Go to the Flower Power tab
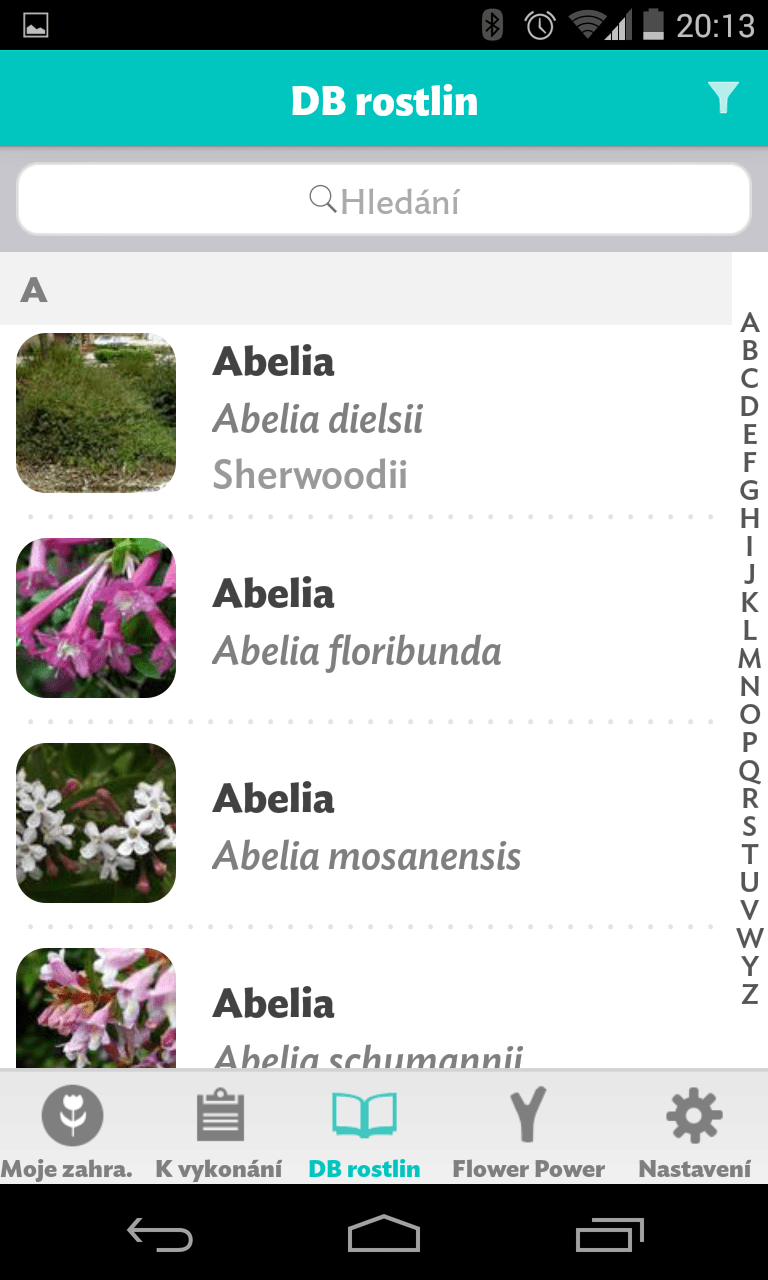768x1280 pixels. pos(528,1134)
